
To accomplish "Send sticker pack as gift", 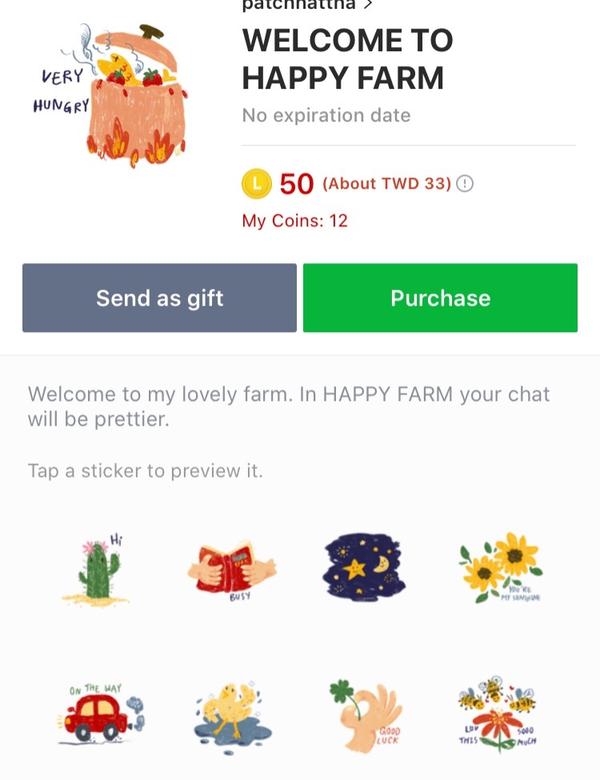I will 160,298.
